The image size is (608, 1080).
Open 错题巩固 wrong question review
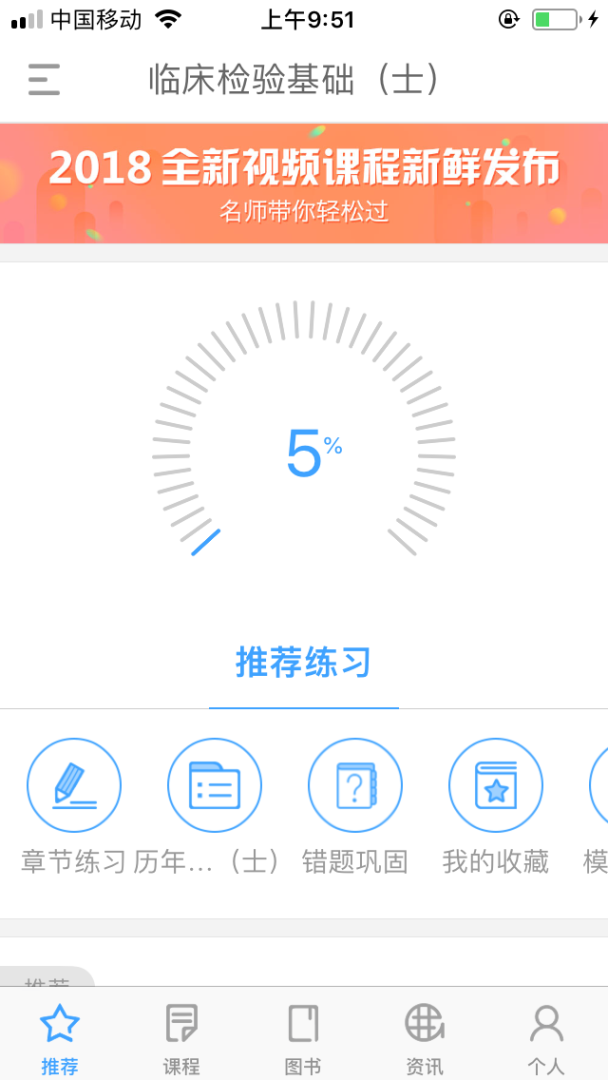pyautogui.click(x=355, y=786)
